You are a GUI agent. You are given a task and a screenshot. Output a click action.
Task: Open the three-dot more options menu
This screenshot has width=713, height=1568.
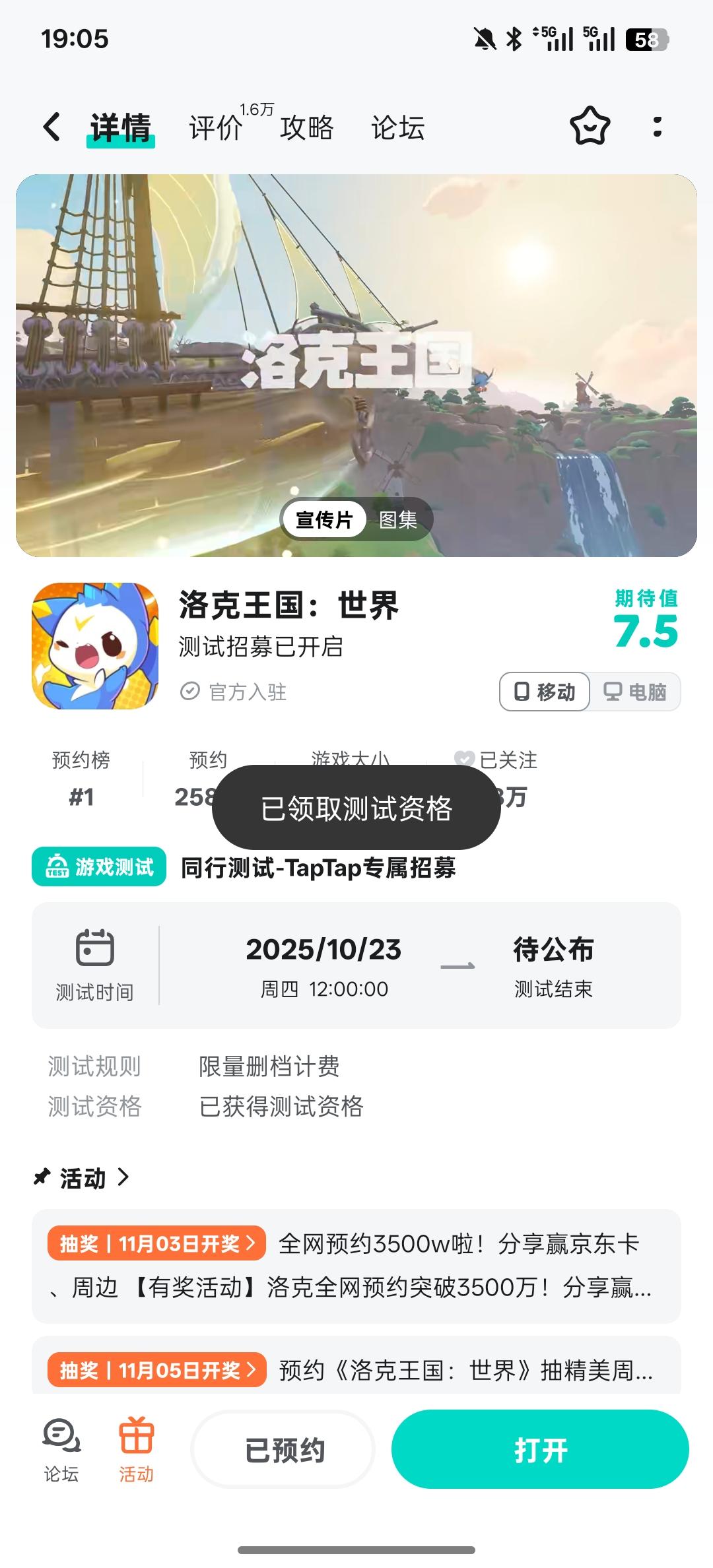(656, 127)
